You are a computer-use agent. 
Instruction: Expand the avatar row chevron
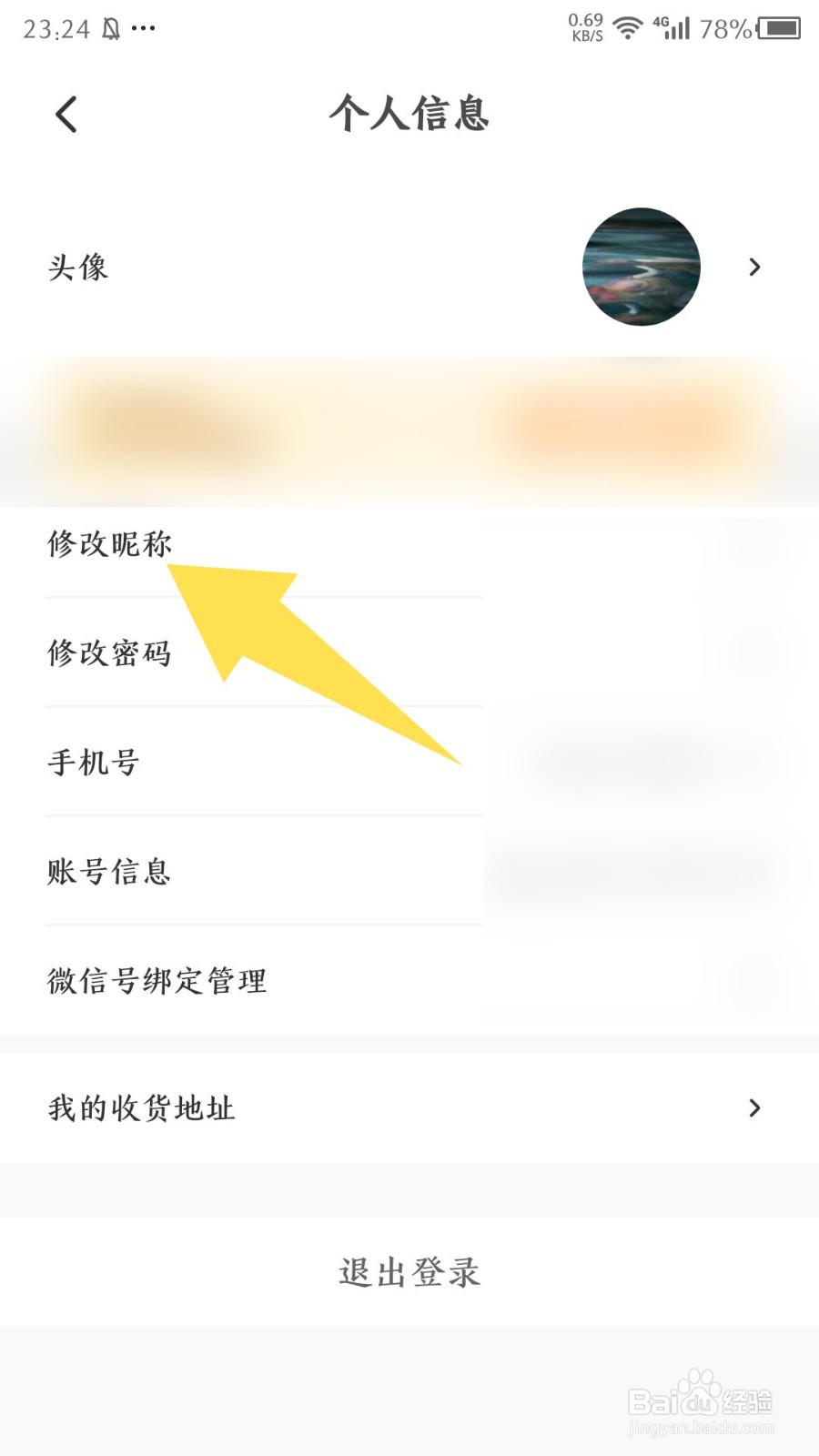753,267
